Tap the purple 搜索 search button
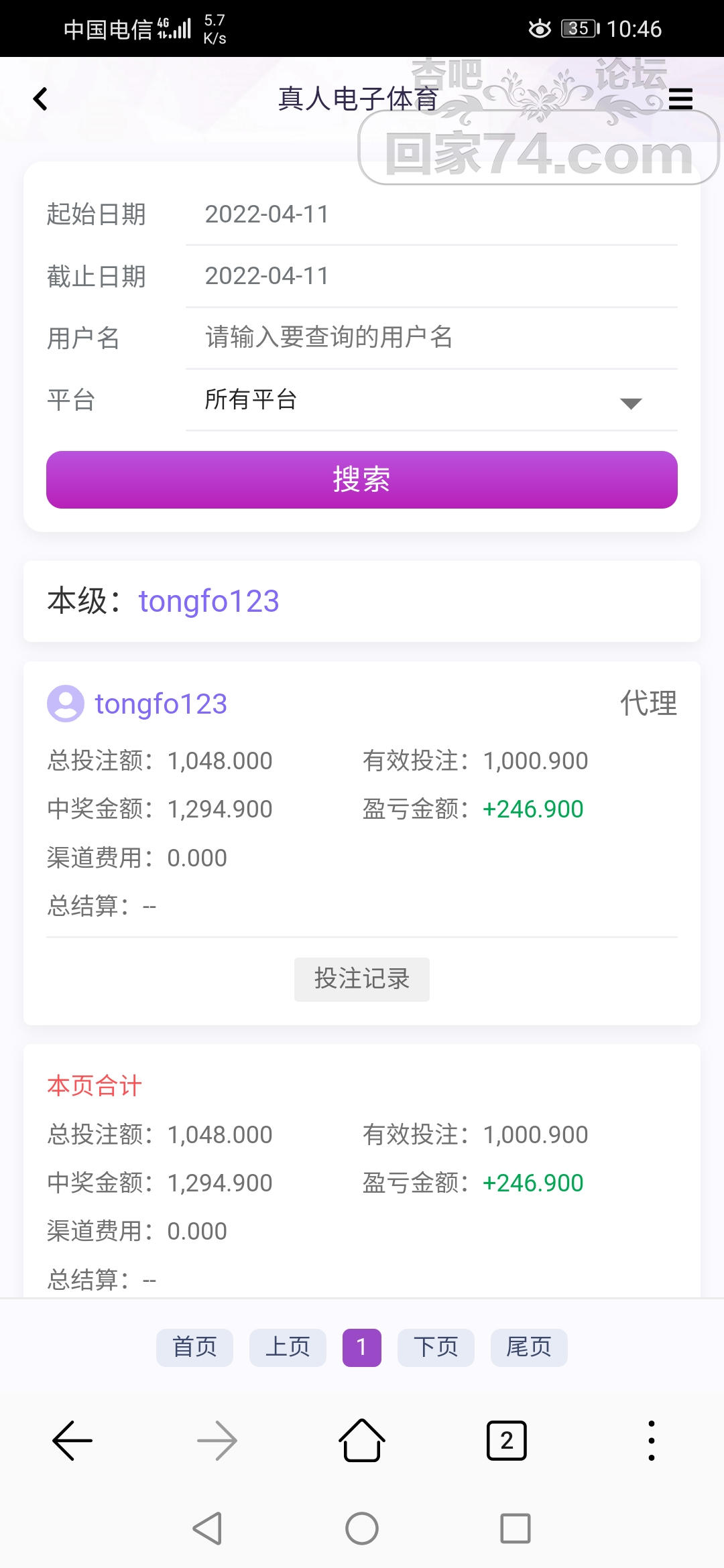 pos(362,480)
